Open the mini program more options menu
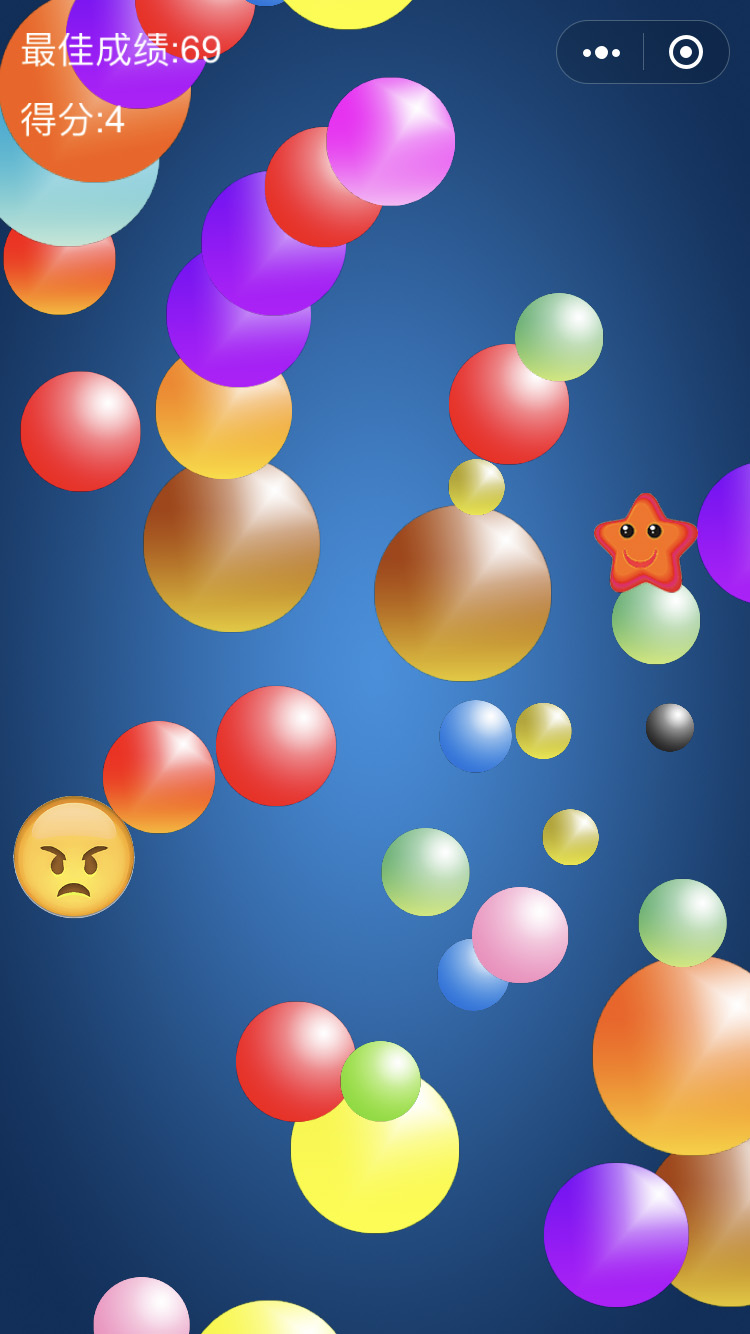Screen dimensions: 750x1334 click(x=601, y=52)
